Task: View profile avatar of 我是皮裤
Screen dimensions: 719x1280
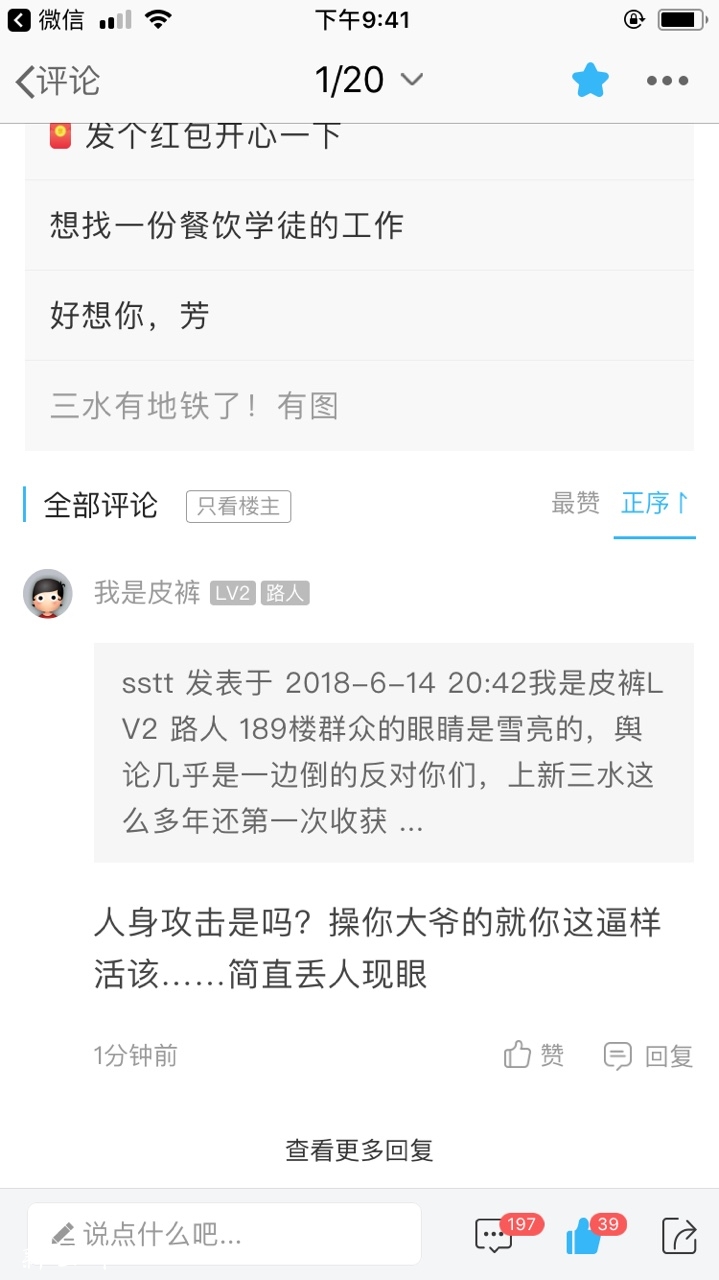Action: click(48, 594)
